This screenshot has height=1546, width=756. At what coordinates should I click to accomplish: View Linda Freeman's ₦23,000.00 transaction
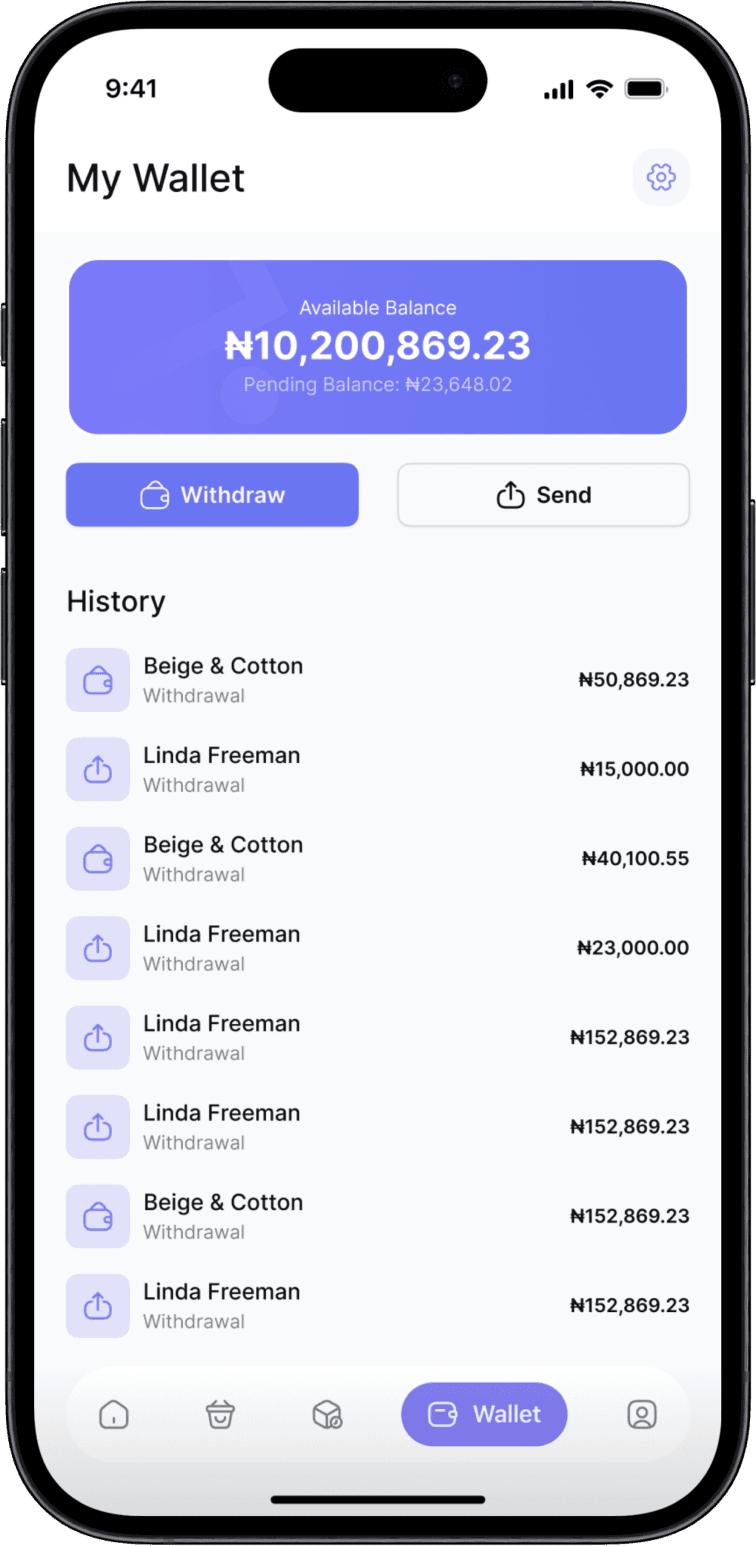(377, 948)
